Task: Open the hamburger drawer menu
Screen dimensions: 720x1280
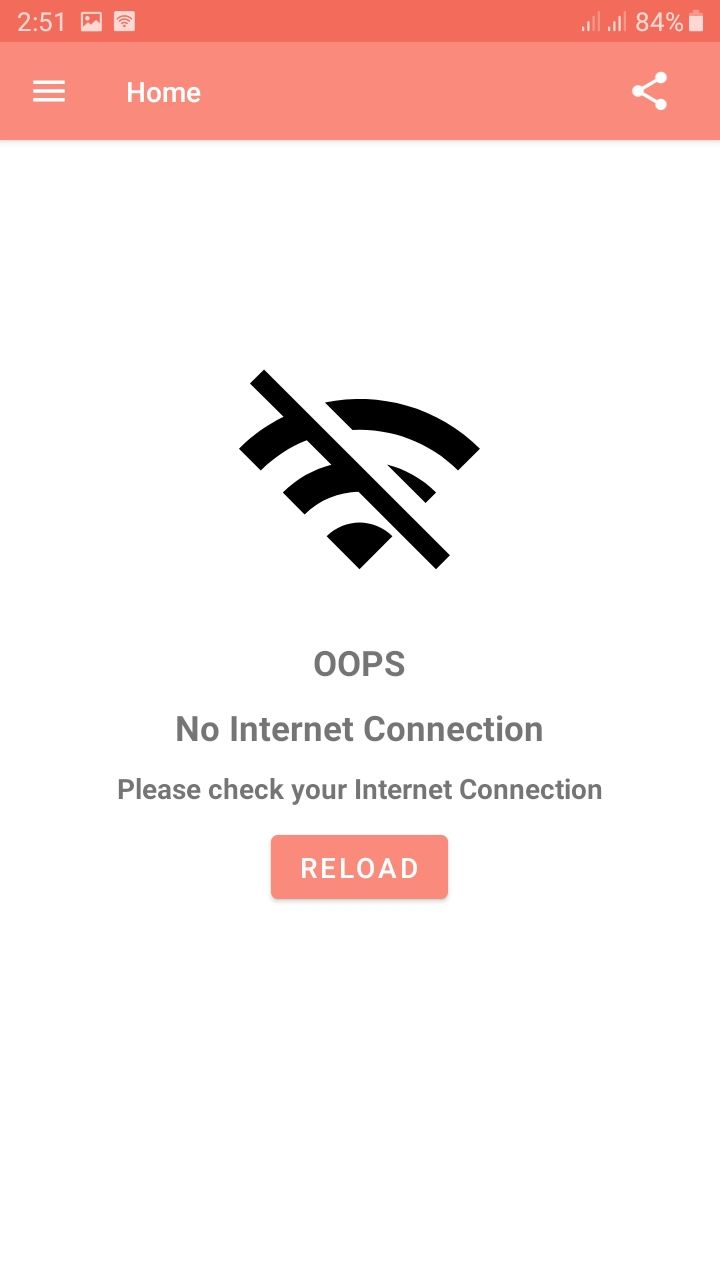Action: tap(49, 92)
